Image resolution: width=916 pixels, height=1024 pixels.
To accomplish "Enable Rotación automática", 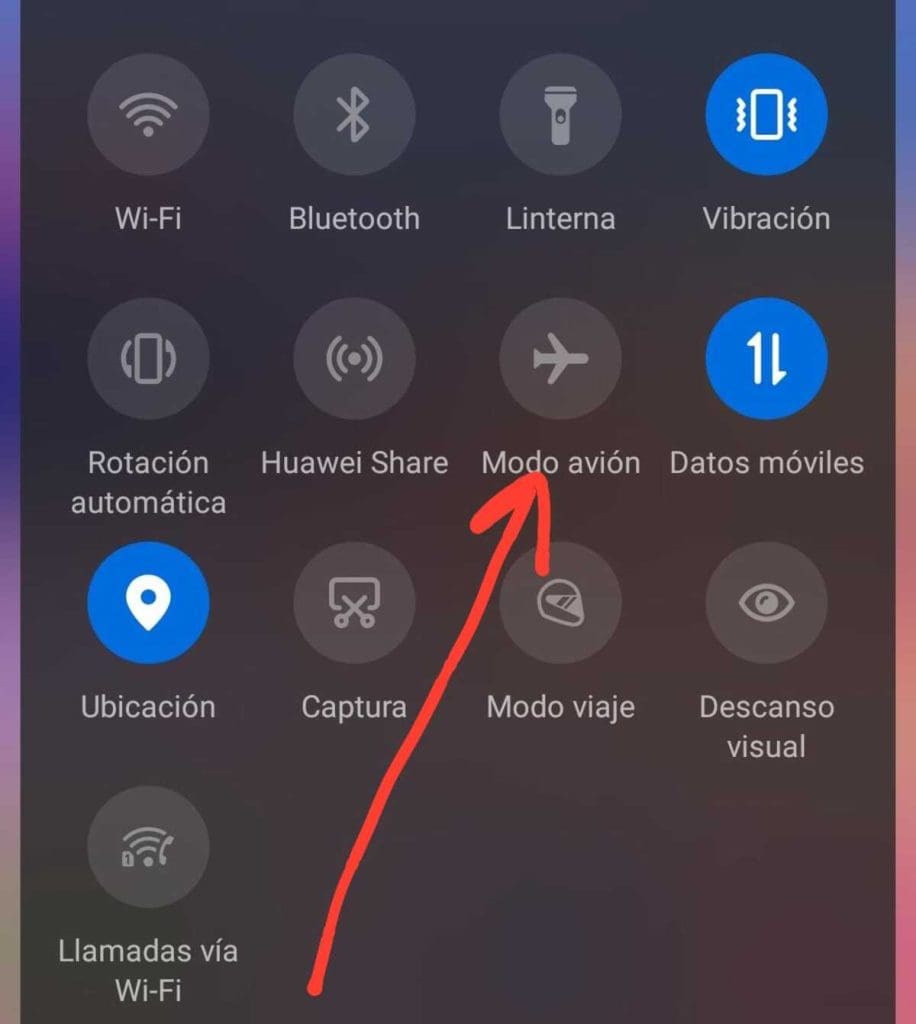I will (x=148, y=359).
